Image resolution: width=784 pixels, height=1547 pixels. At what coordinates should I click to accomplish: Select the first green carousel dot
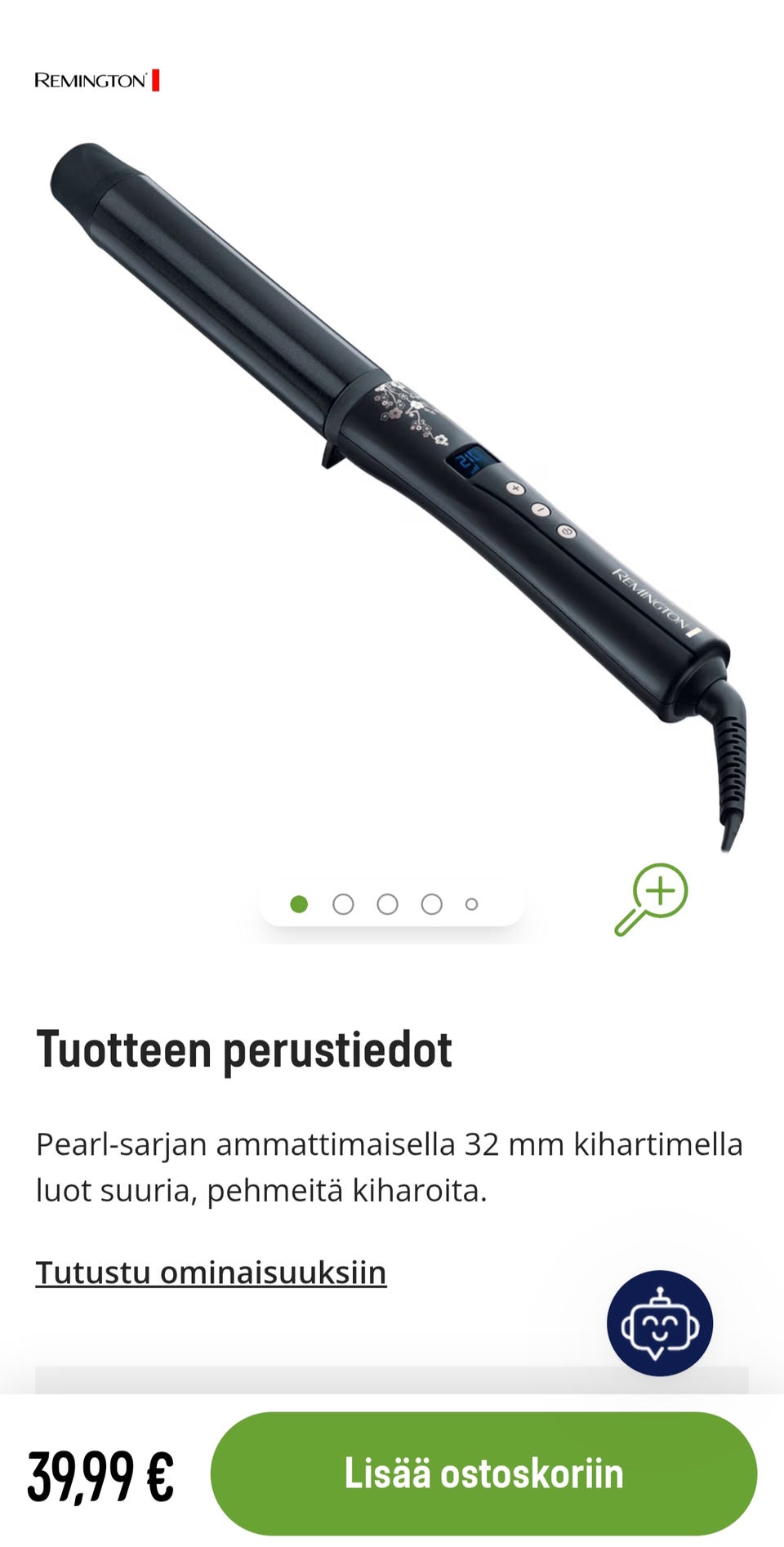pos(301,903)
